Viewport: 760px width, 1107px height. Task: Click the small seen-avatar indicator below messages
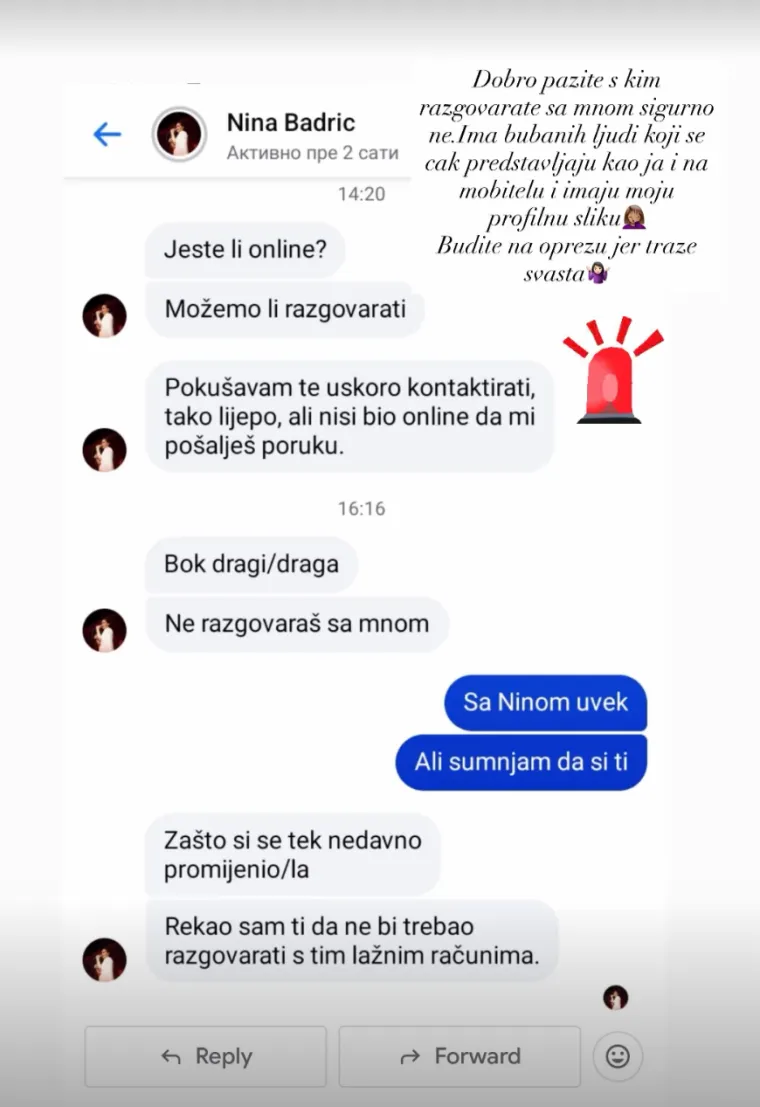point(615,997)
